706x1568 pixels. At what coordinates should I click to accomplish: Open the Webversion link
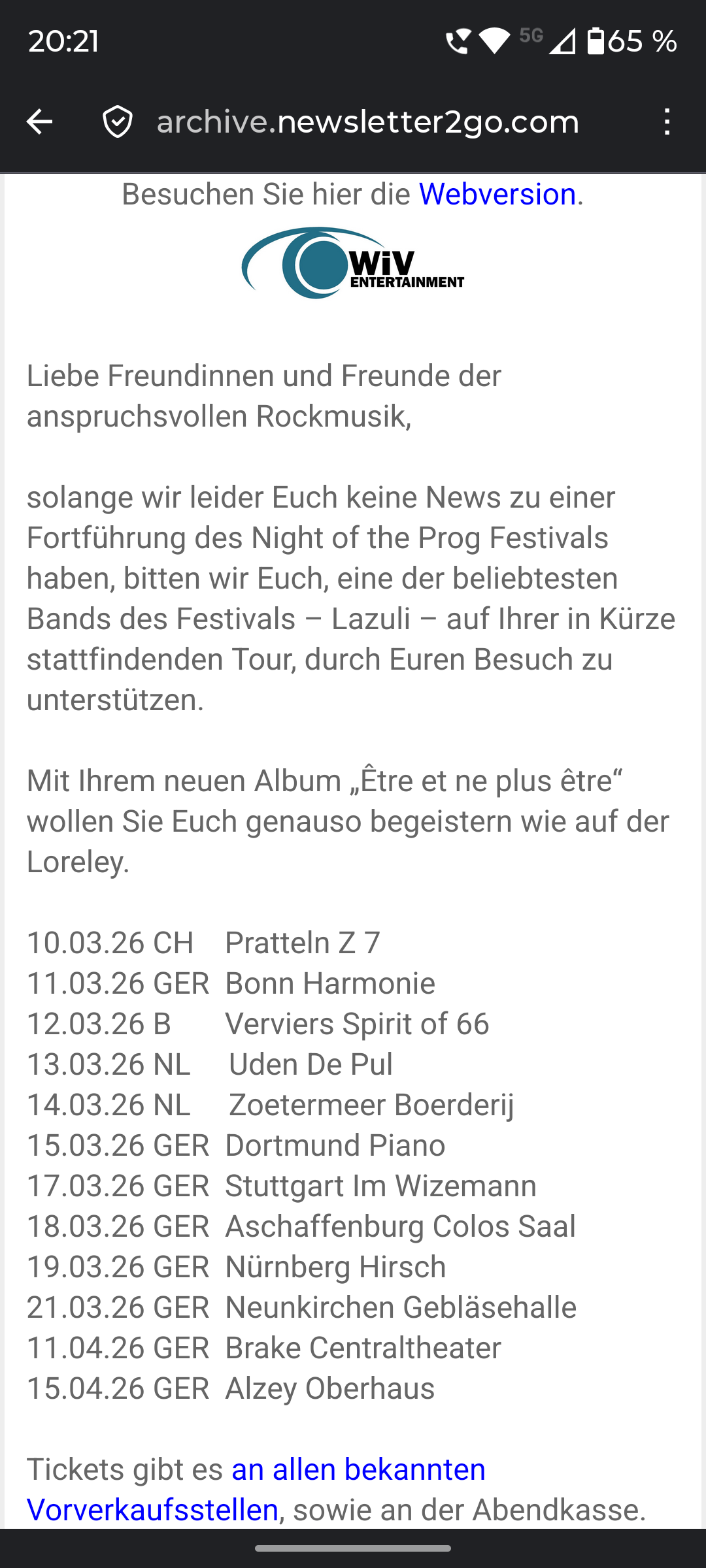[x=497, y=195]
